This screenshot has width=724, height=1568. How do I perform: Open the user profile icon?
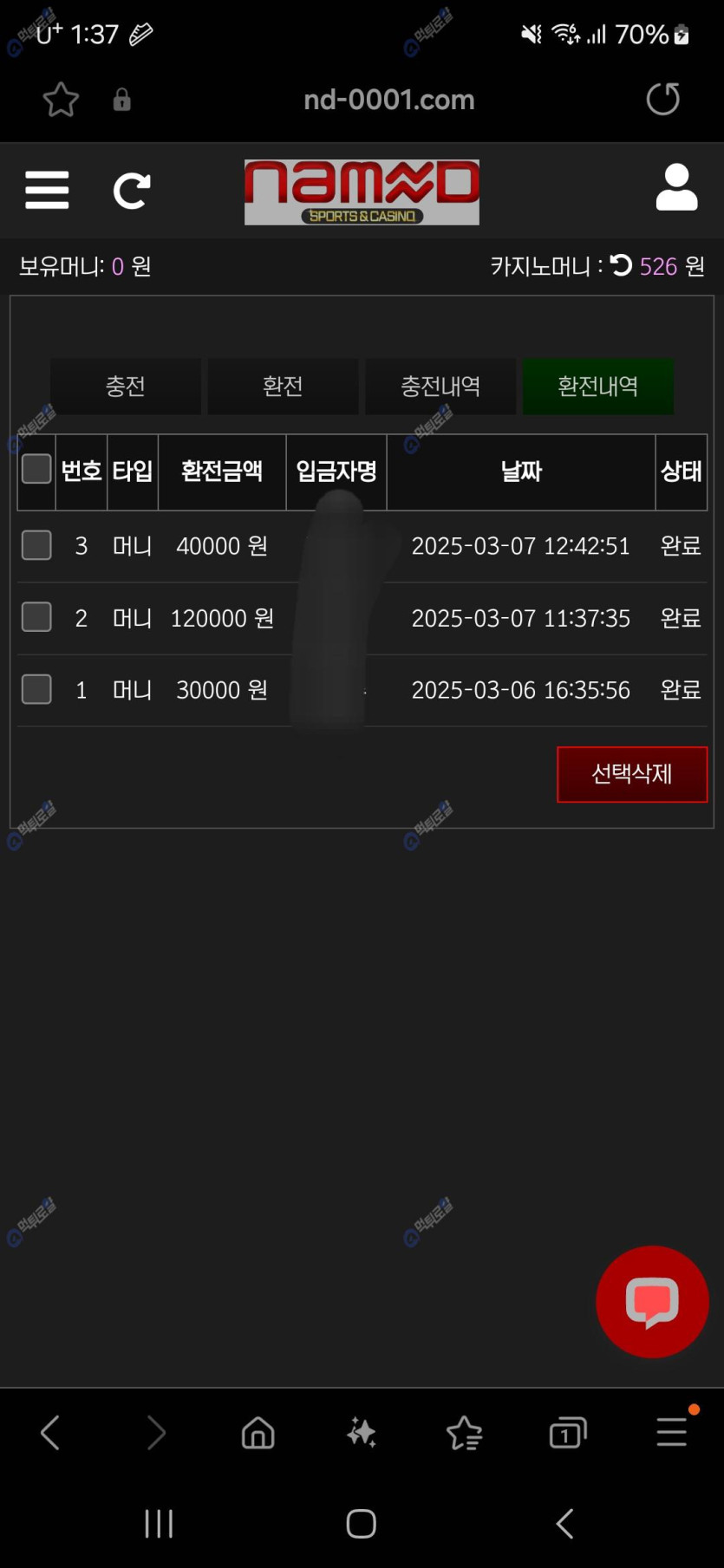point(676,187)
